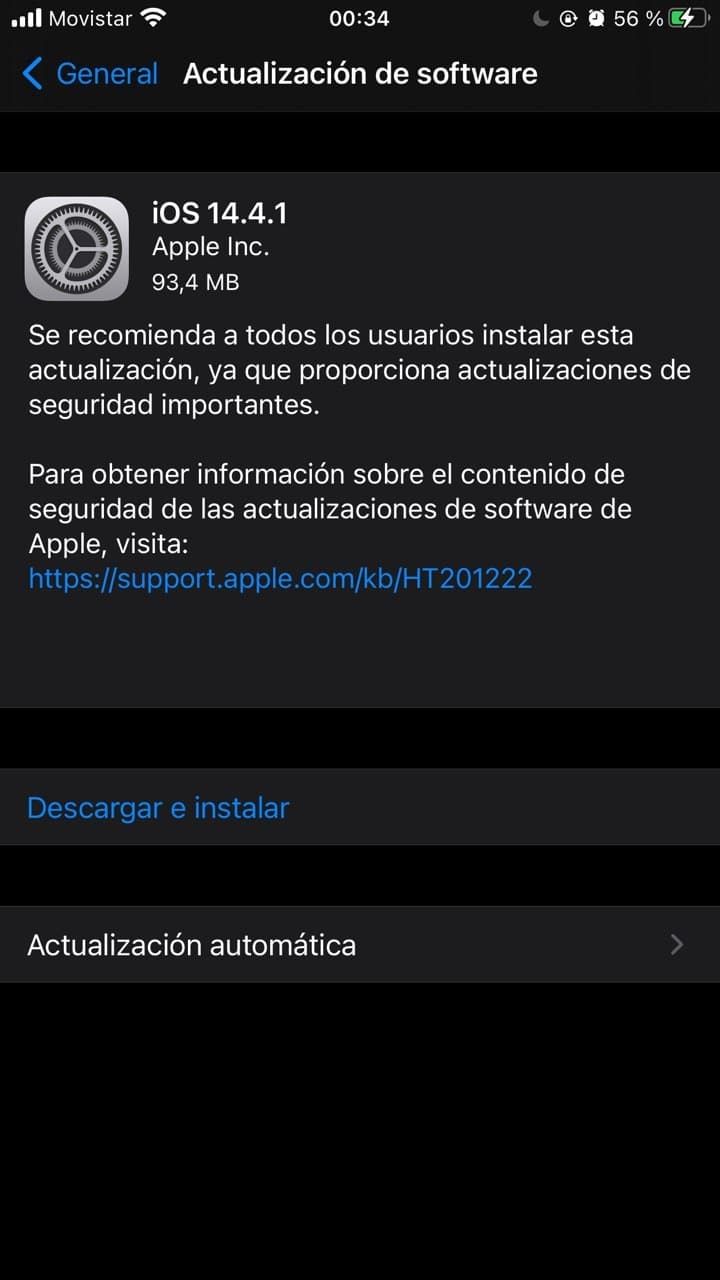The width and height of the screenshot is (720, 1280).
Task: Open Actualización automática settings
Action: [360, 945]
